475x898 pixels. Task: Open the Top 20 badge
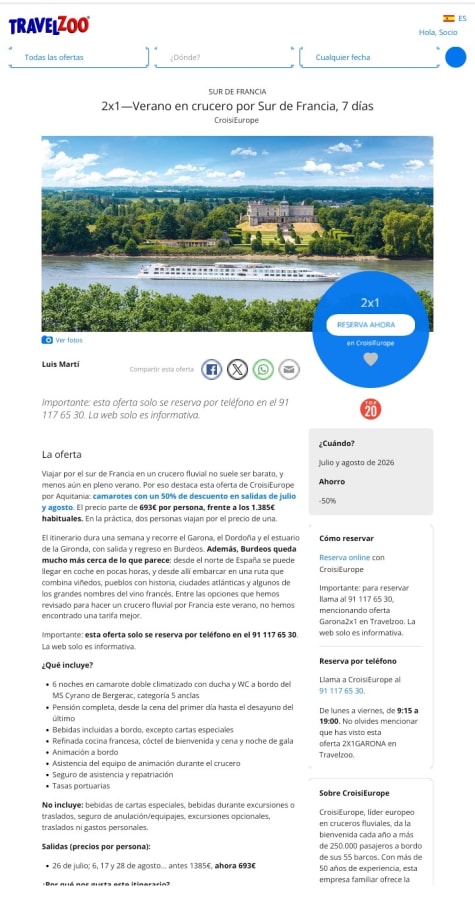(x=371, y=409)
